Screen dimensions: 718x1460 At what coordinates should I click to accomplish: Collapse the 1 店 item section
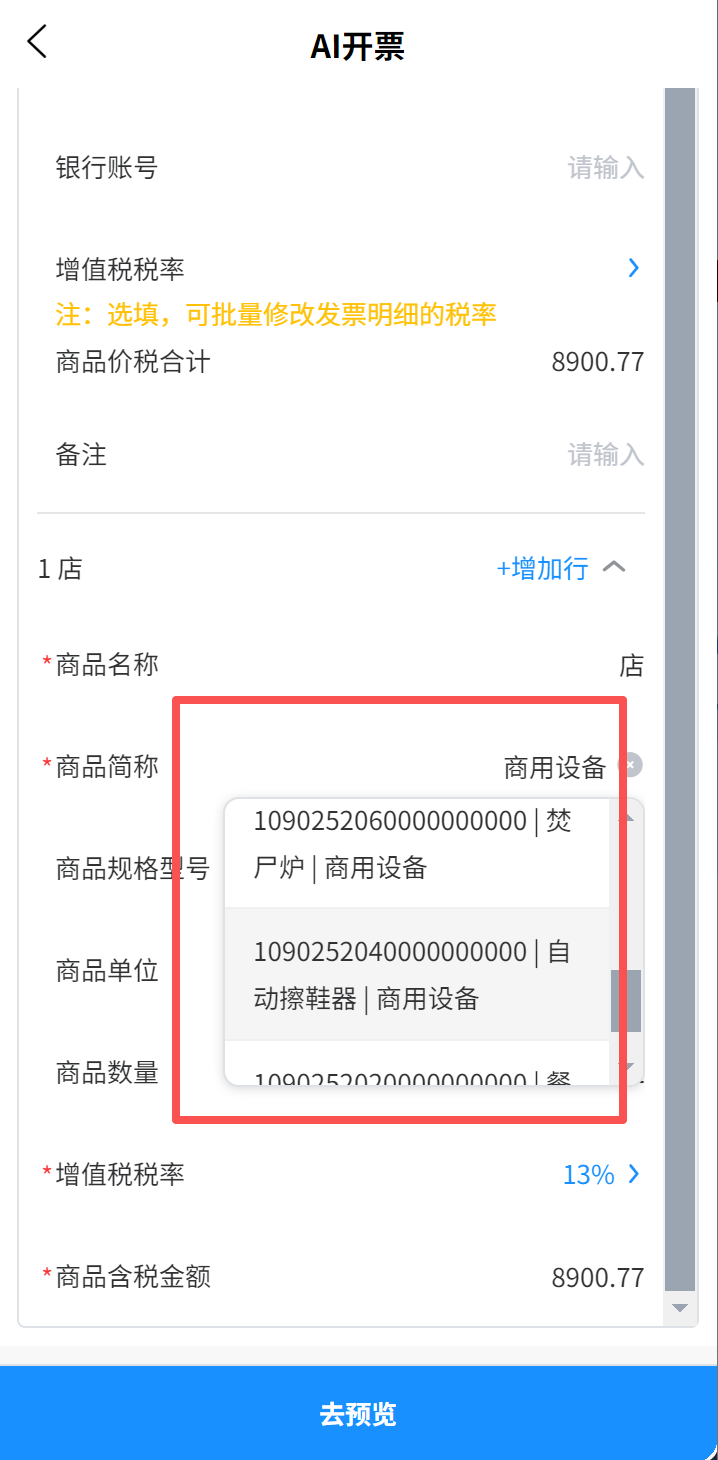(x=614, y=568)
